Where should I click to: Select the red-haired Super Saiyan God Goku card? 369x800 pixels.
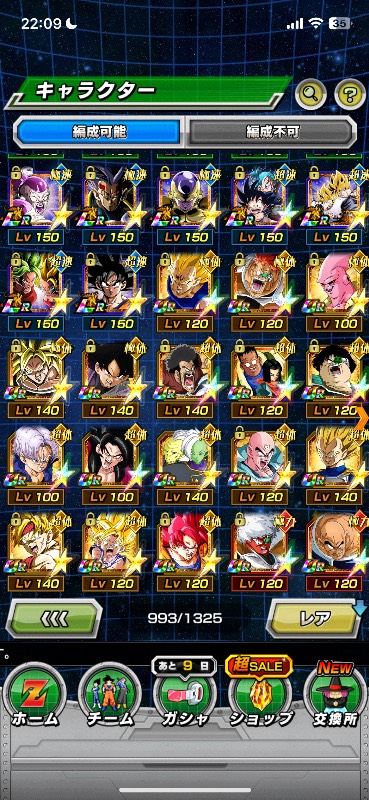pyautogui.click(x=184, y=551)
